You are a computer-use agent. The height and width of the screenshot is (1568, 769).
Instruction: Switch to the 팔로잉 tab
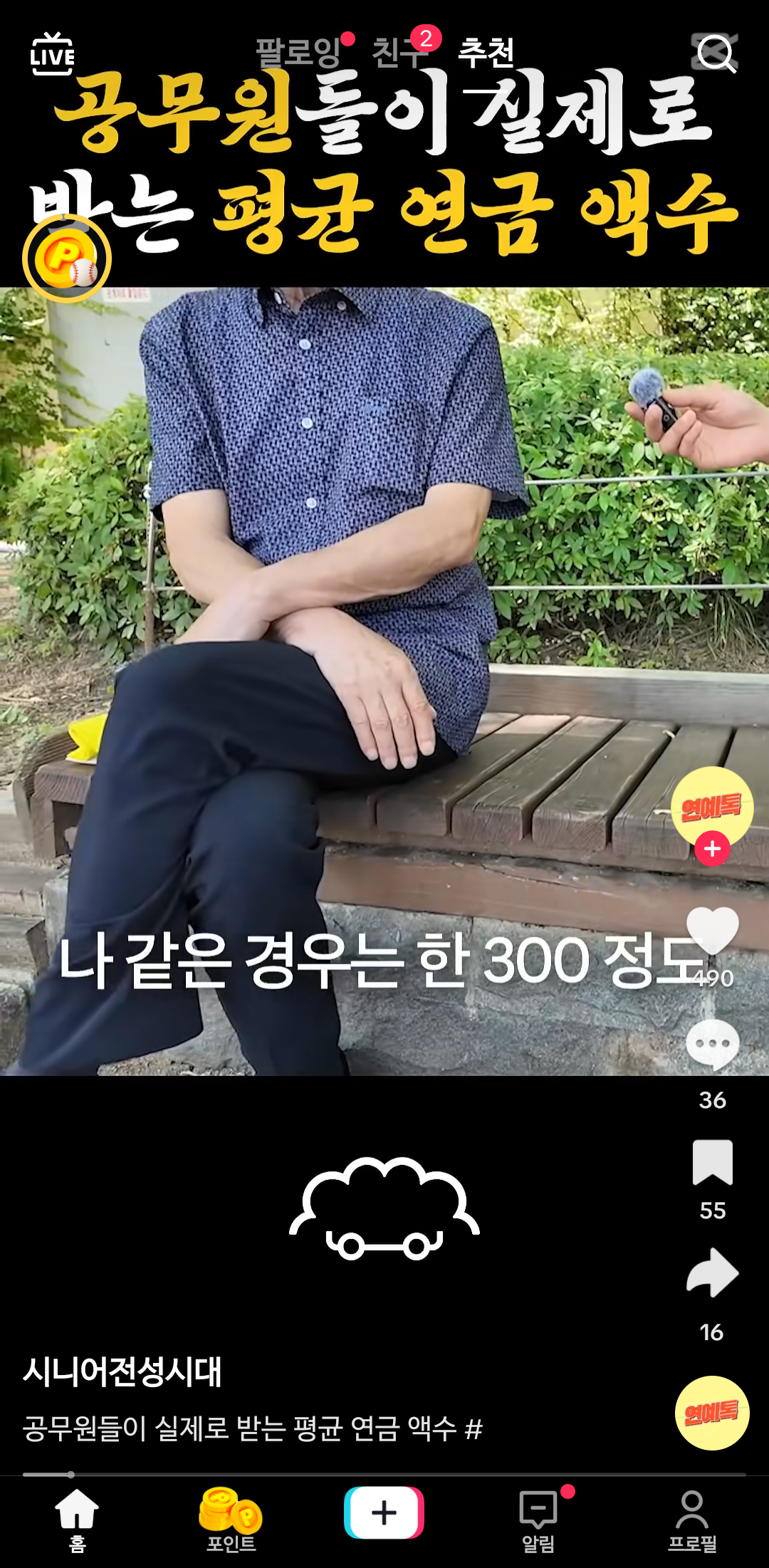click(298, 52)
